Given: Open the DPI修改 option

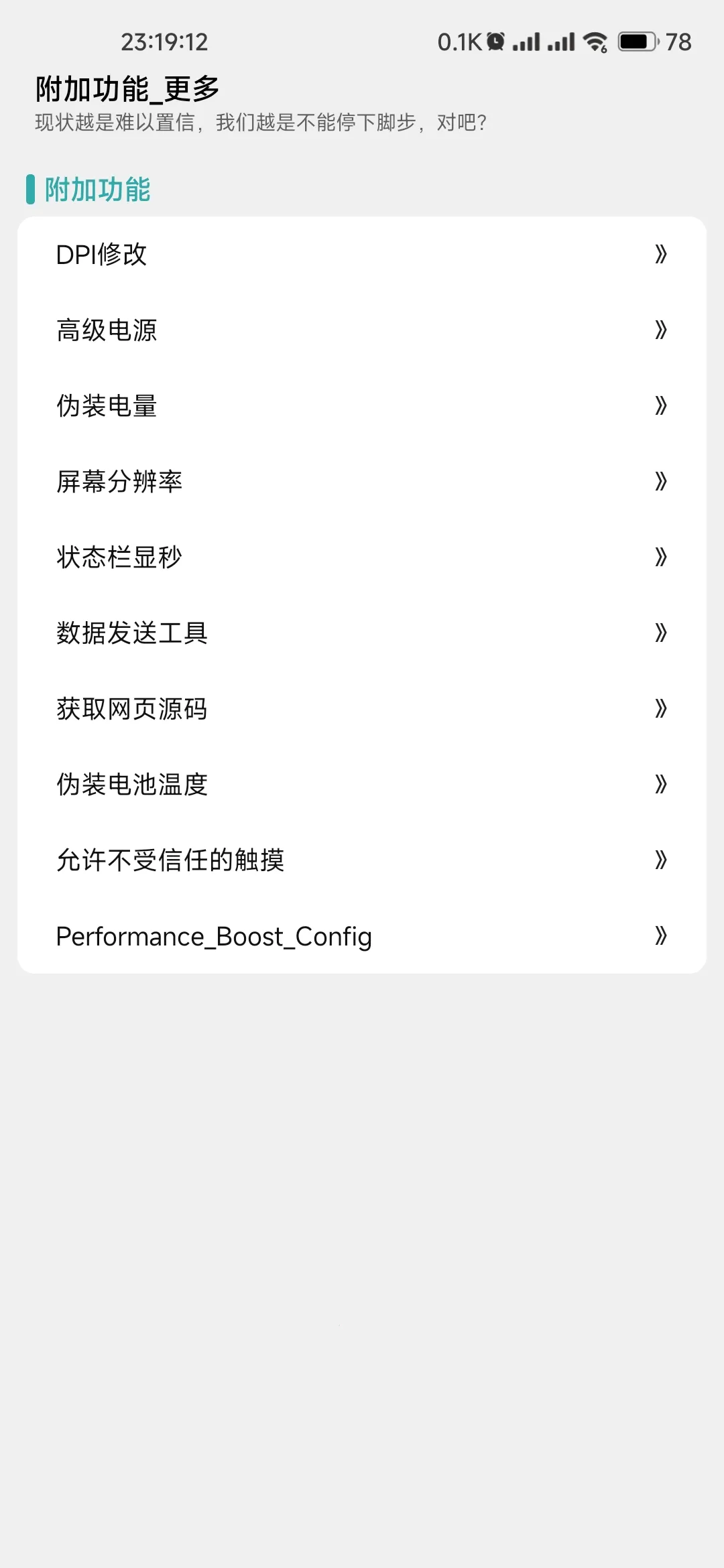Looking at the screenshot, I should pyautogui.click(x=362, y=255).
